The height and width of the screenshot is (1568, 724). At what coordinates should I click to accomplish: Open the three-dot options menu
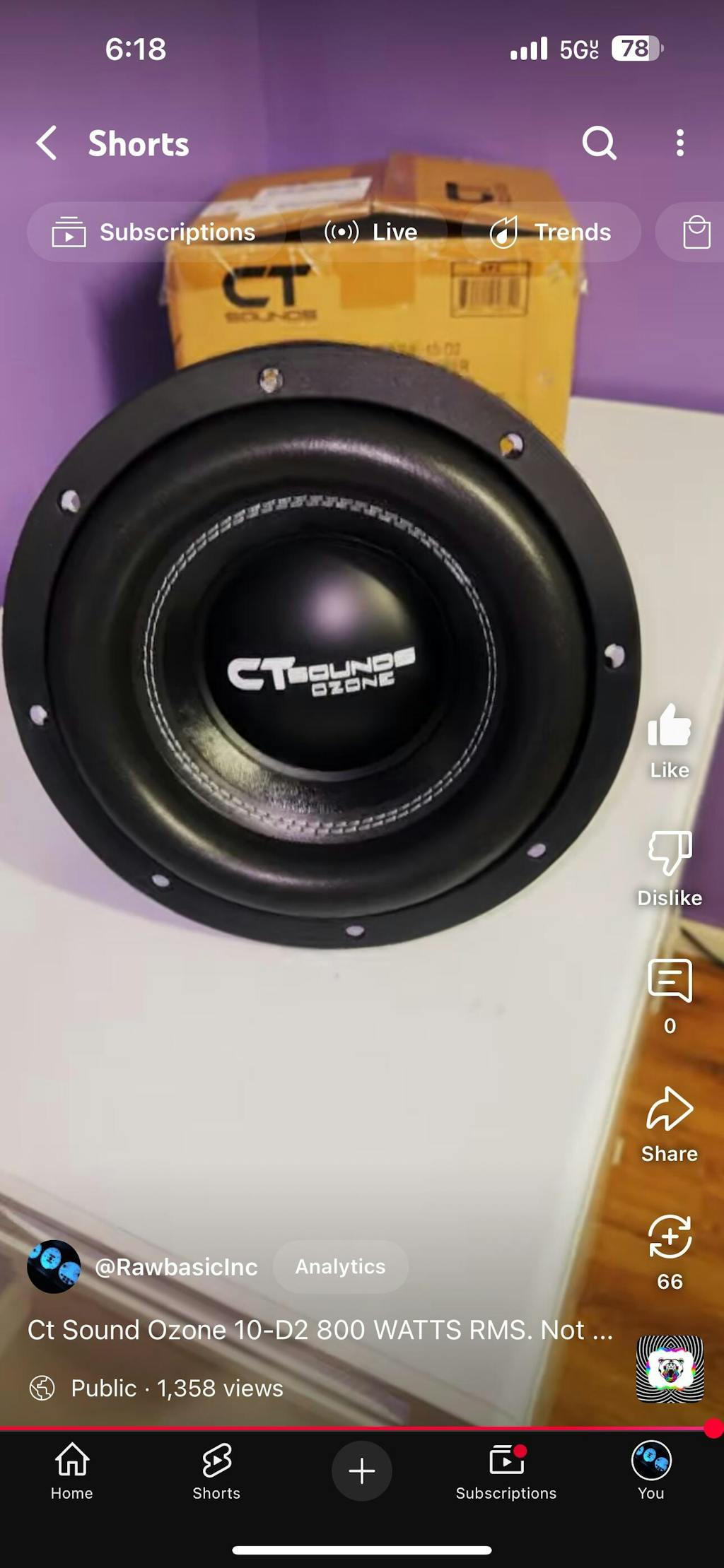pyautogui.click(x=680, y=144)
